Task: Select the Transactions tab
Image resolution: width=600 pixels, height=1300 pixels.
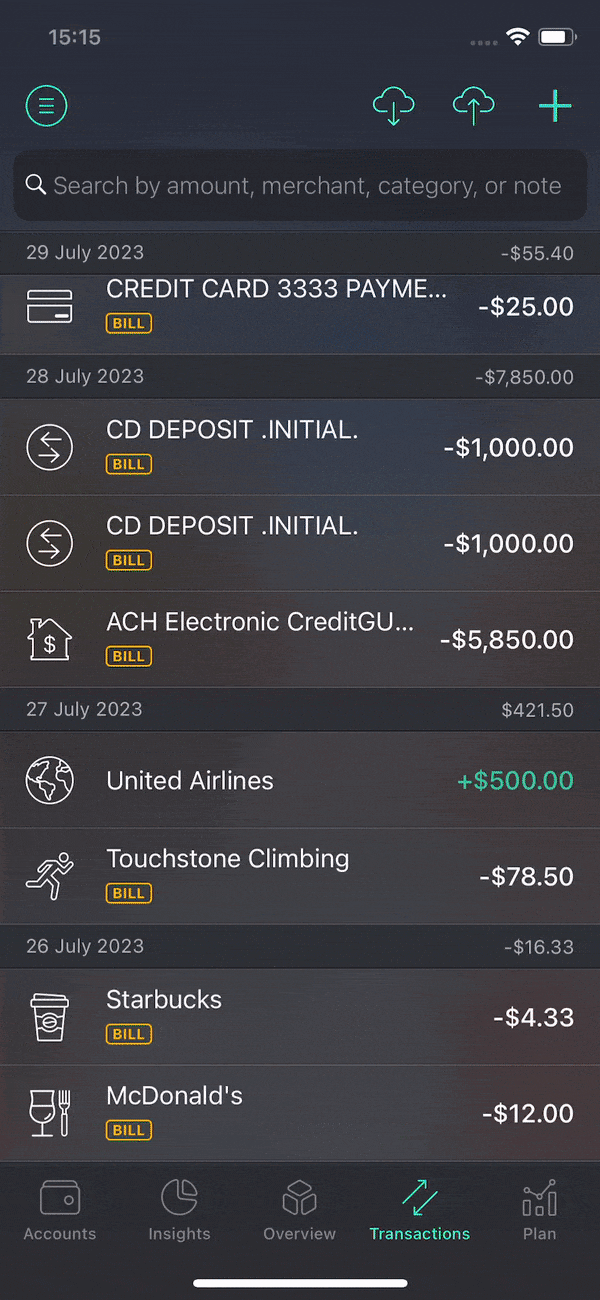Action: click(x=420, y=1209)
